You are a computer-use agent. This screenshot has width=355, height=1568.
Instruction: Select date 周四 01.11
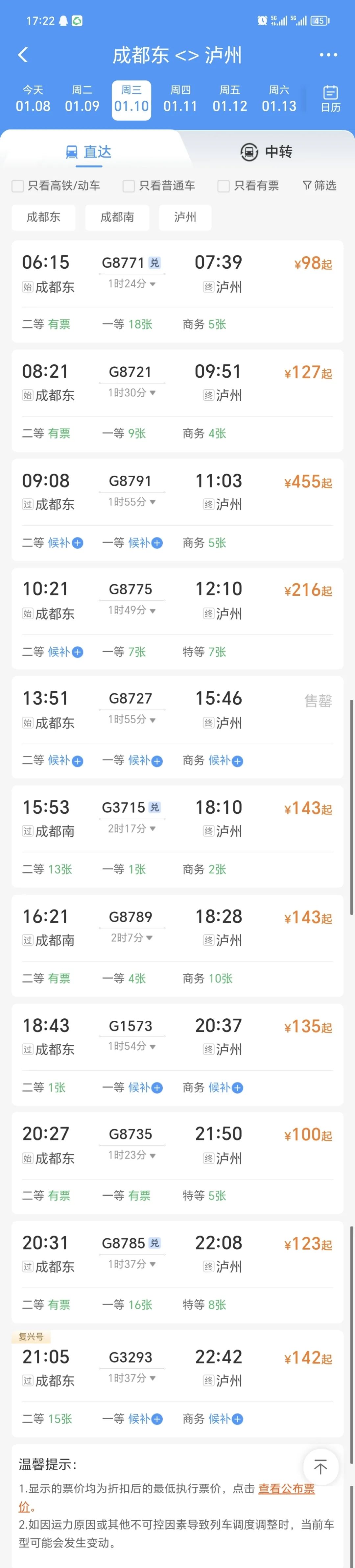point(180,99)
